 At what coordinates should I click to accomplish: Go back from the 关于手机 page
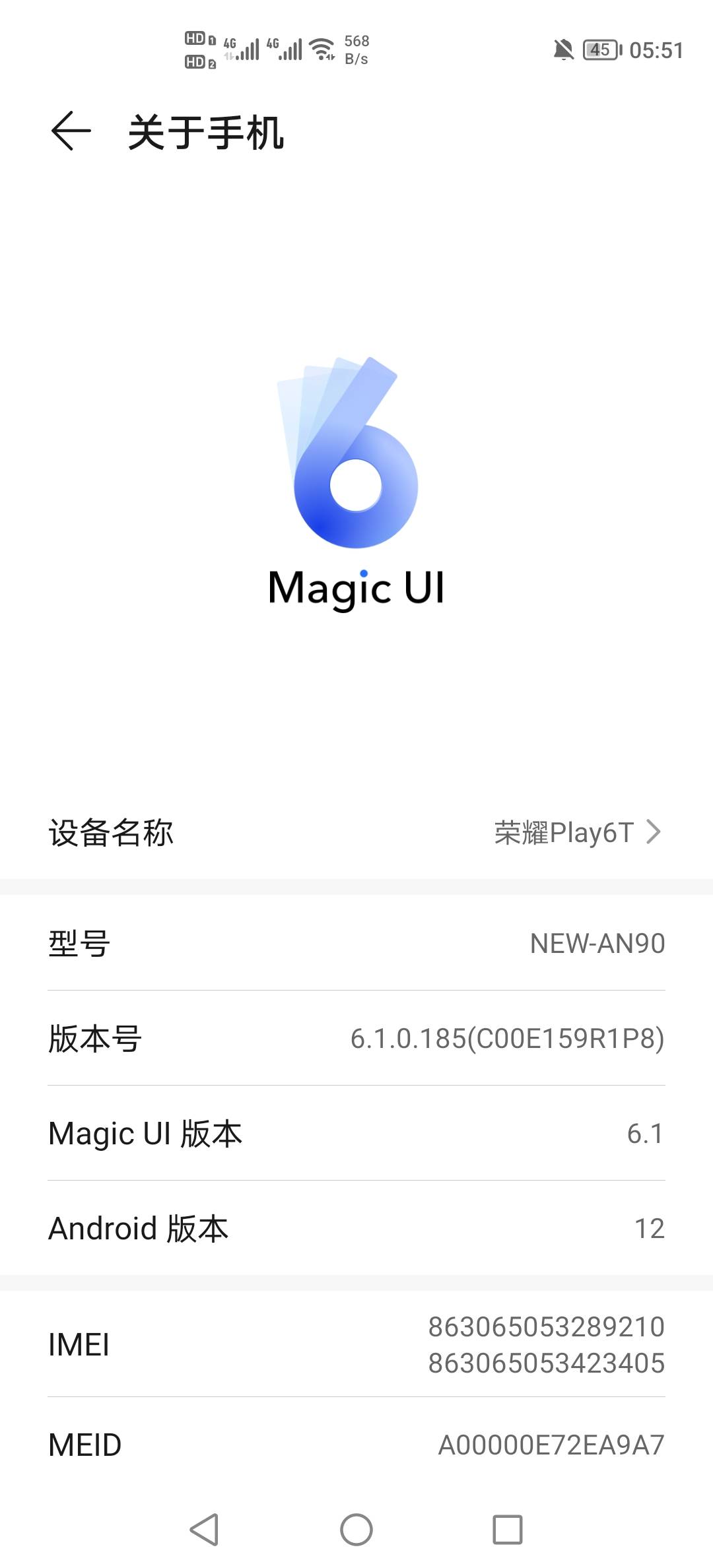pos(71,131)
